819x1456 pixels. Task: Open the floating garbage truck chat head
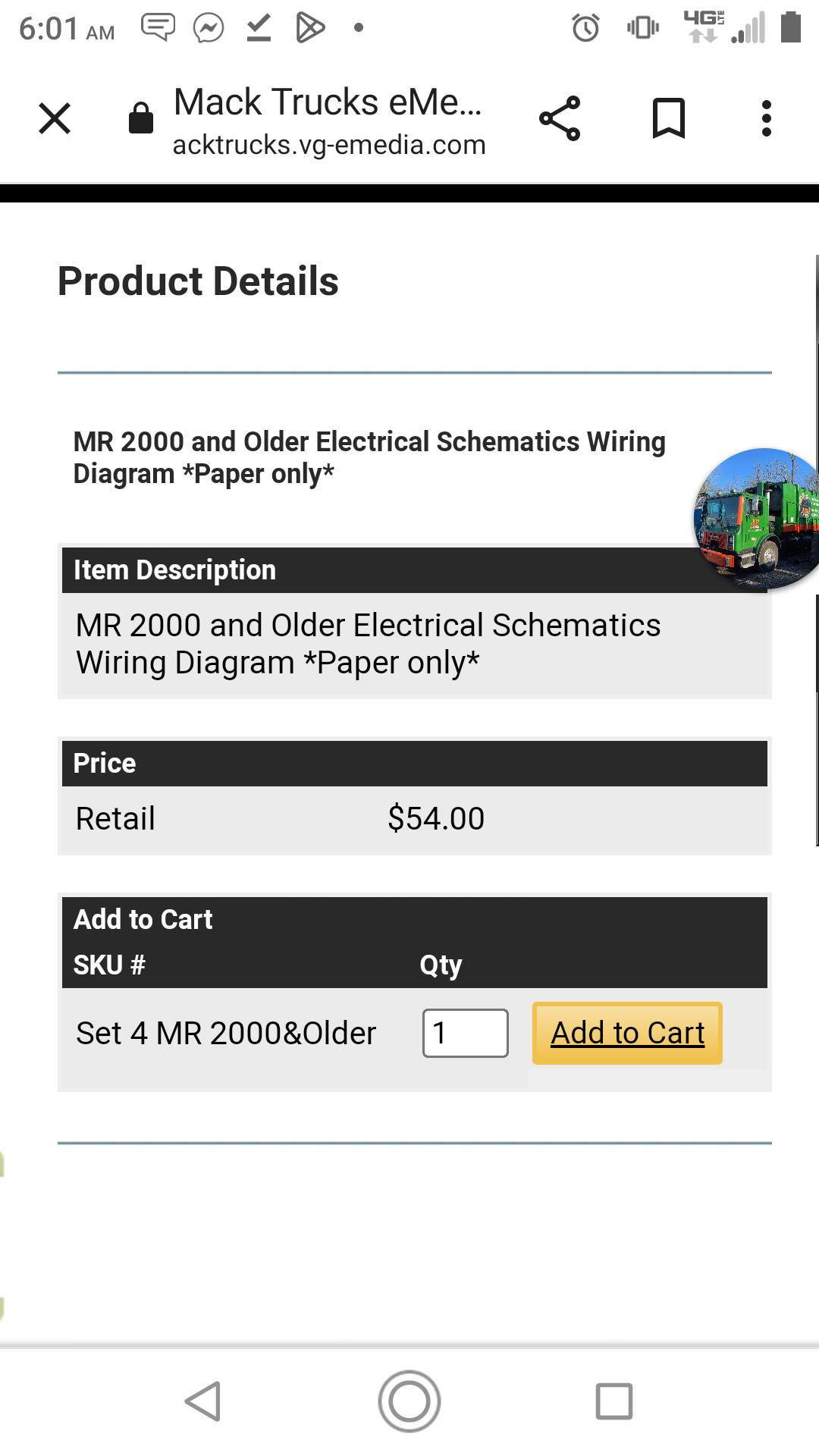[757, 519]
